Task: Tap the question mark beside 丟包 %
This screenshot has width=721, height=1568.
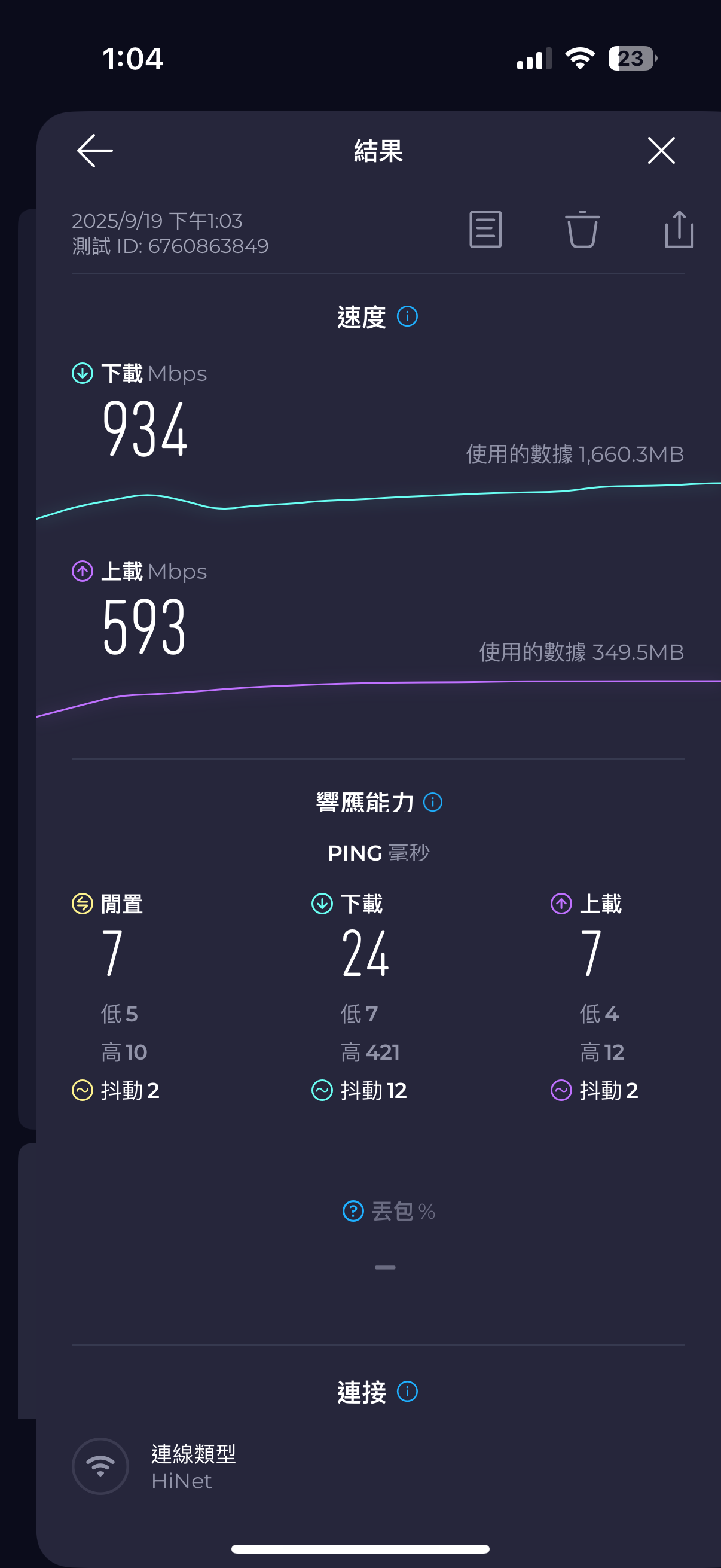Action: point(353,1212)
